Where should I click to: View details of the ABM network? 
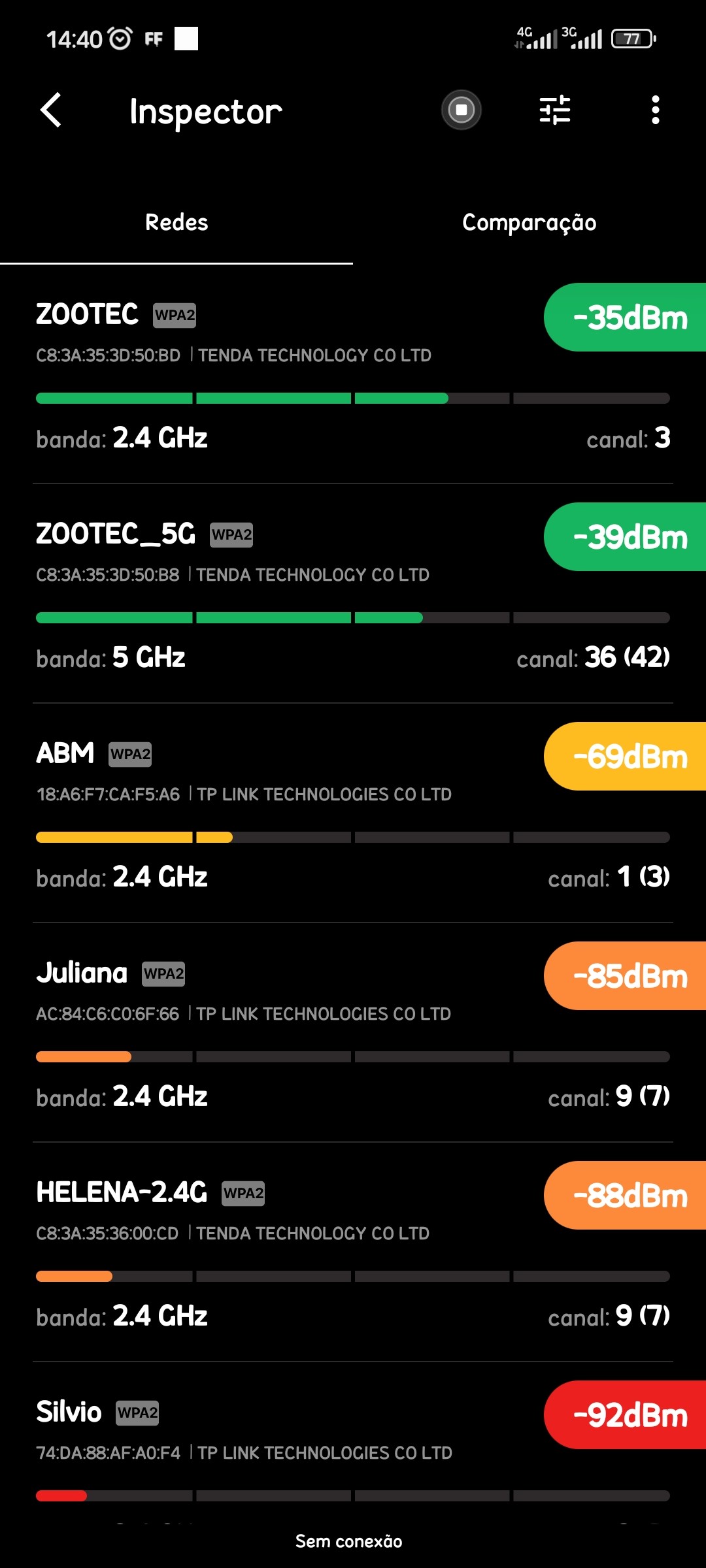353,814
